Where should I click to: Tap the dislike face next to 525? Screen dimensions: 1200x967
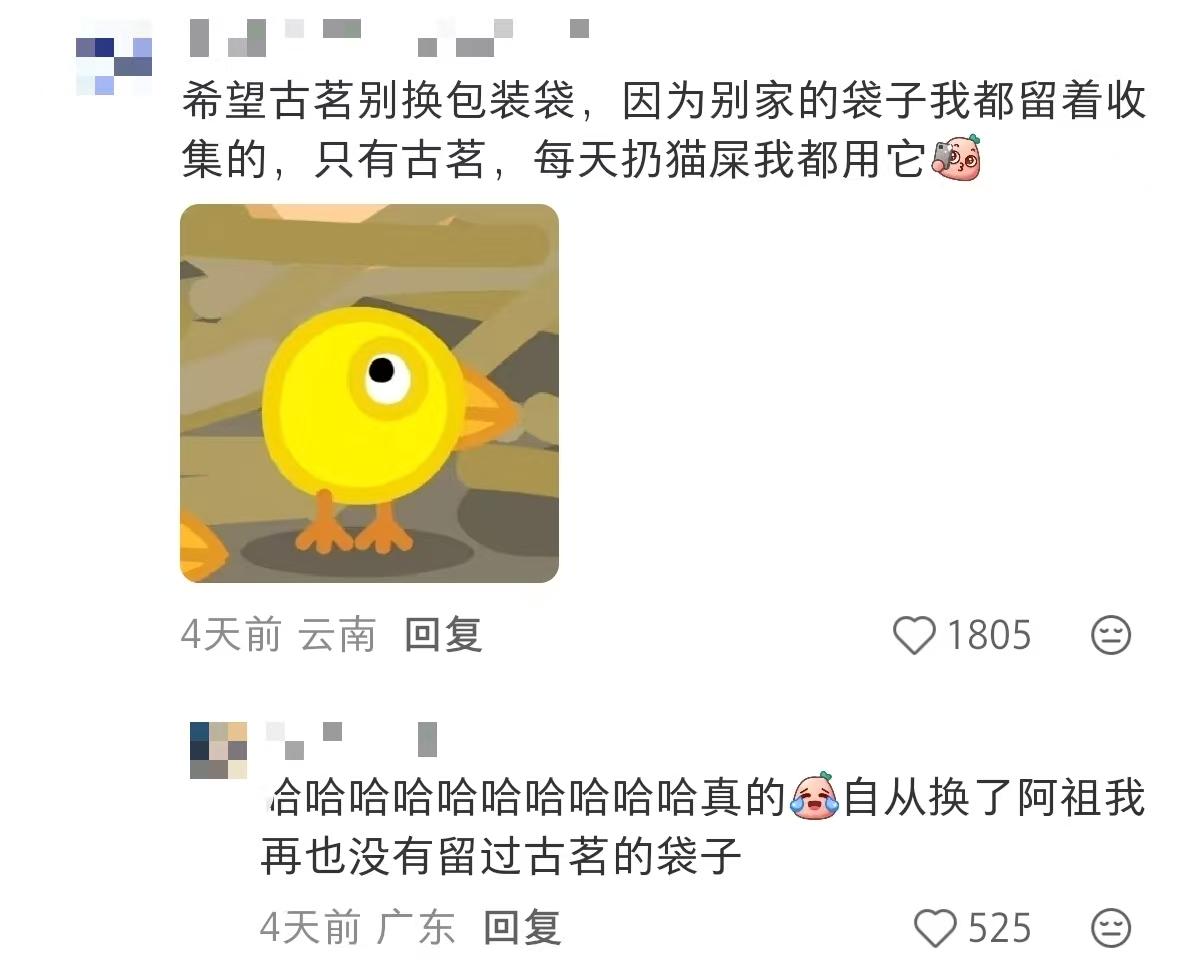point(1110,928)
